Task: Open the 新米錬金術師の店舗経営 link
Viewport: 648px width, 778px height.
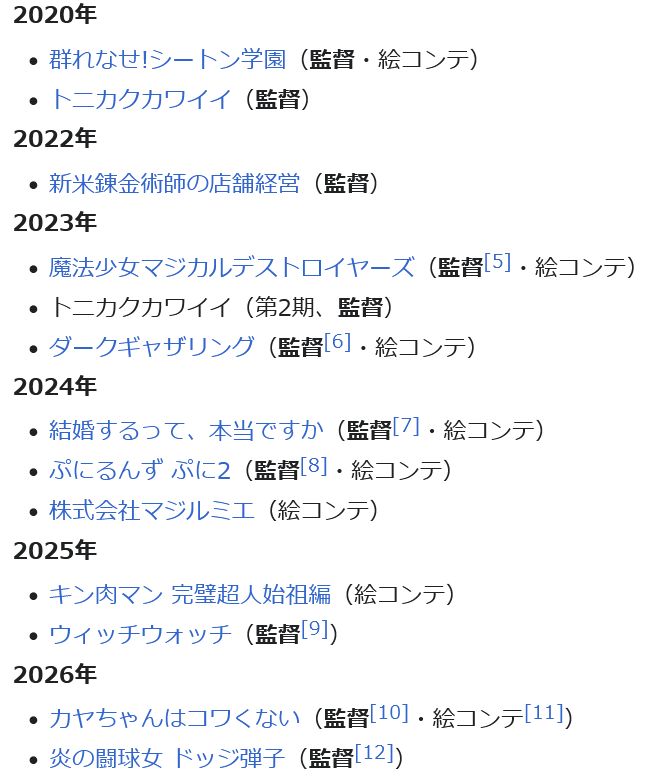Action: click(174, 183)
